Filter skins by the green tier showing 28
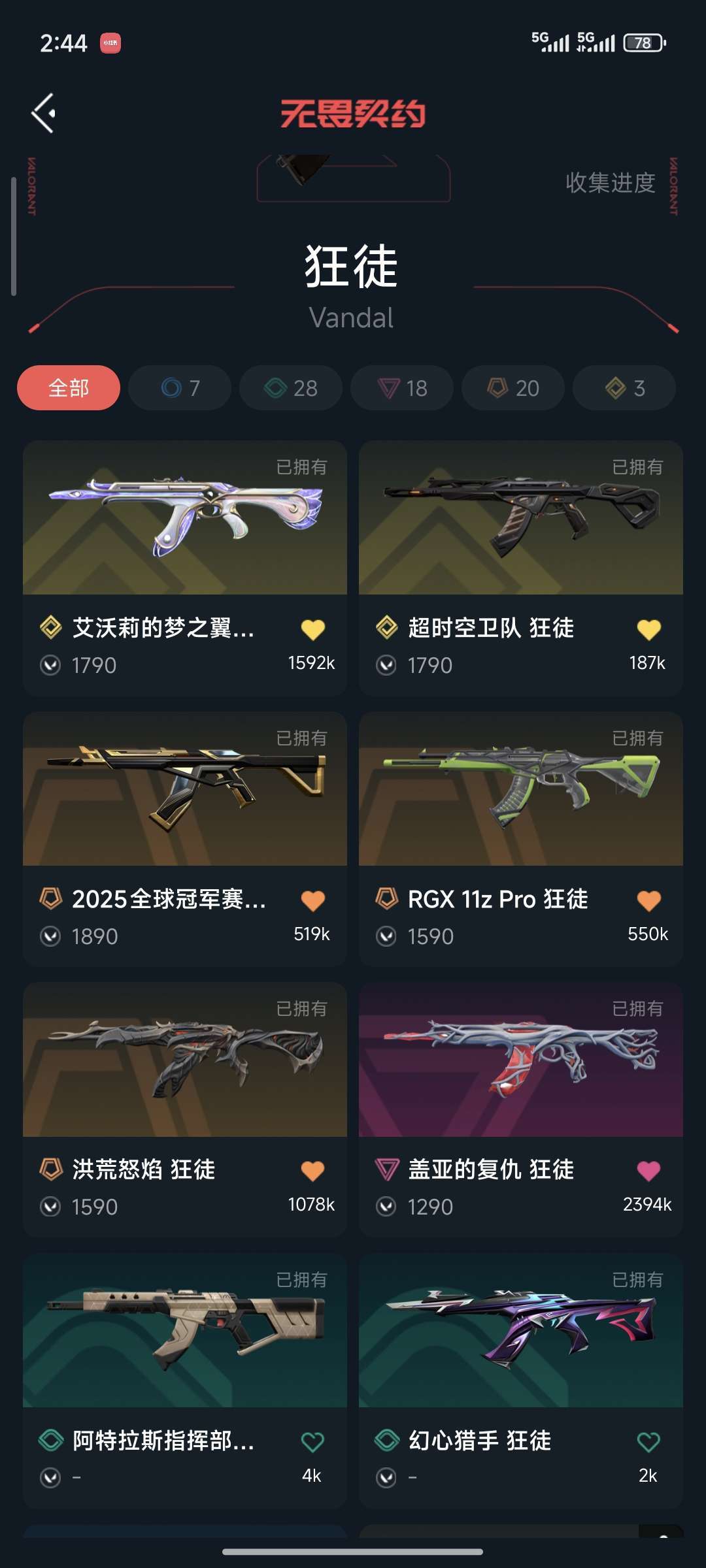Screen dimensions: 706x1568 291,388
